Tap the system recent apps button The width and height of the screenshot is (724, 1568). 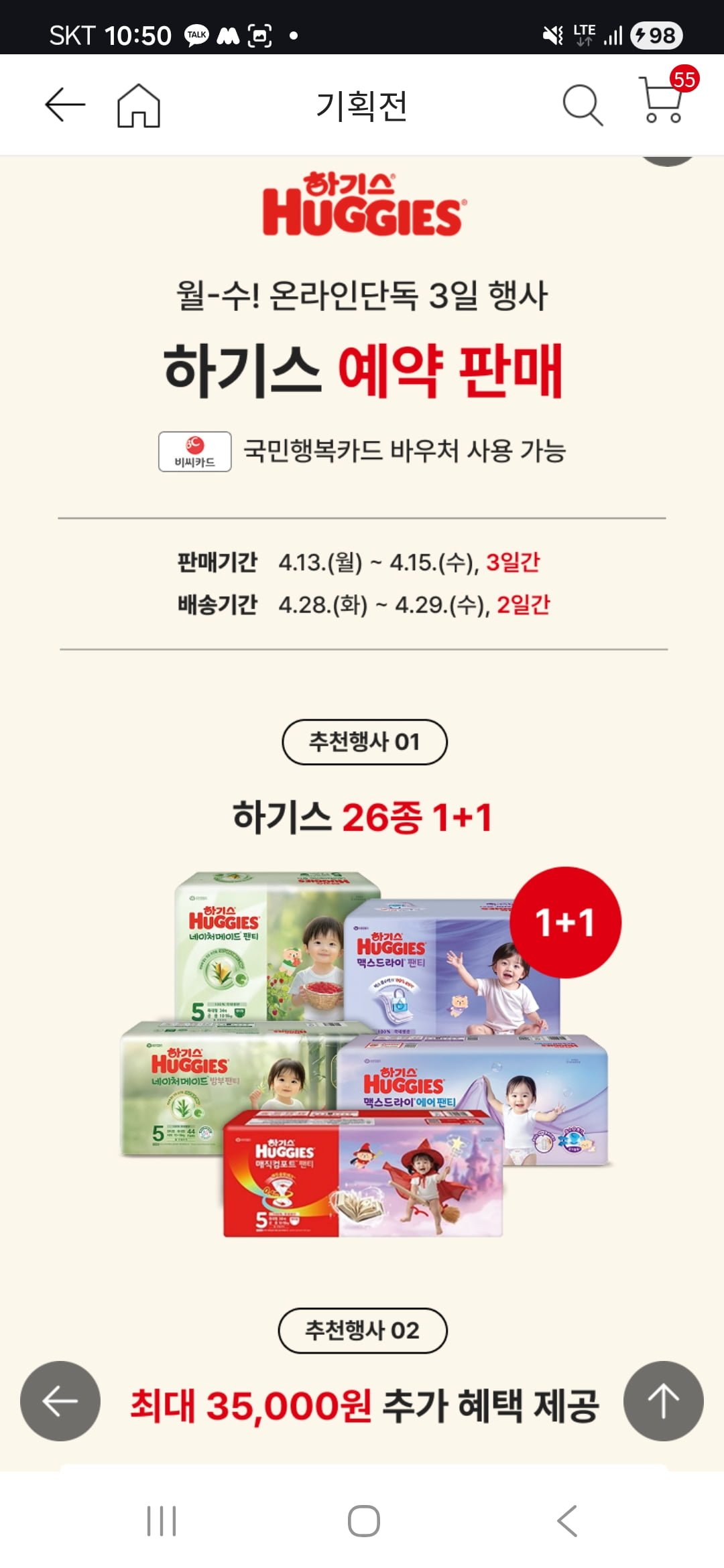click(162, 1521)
